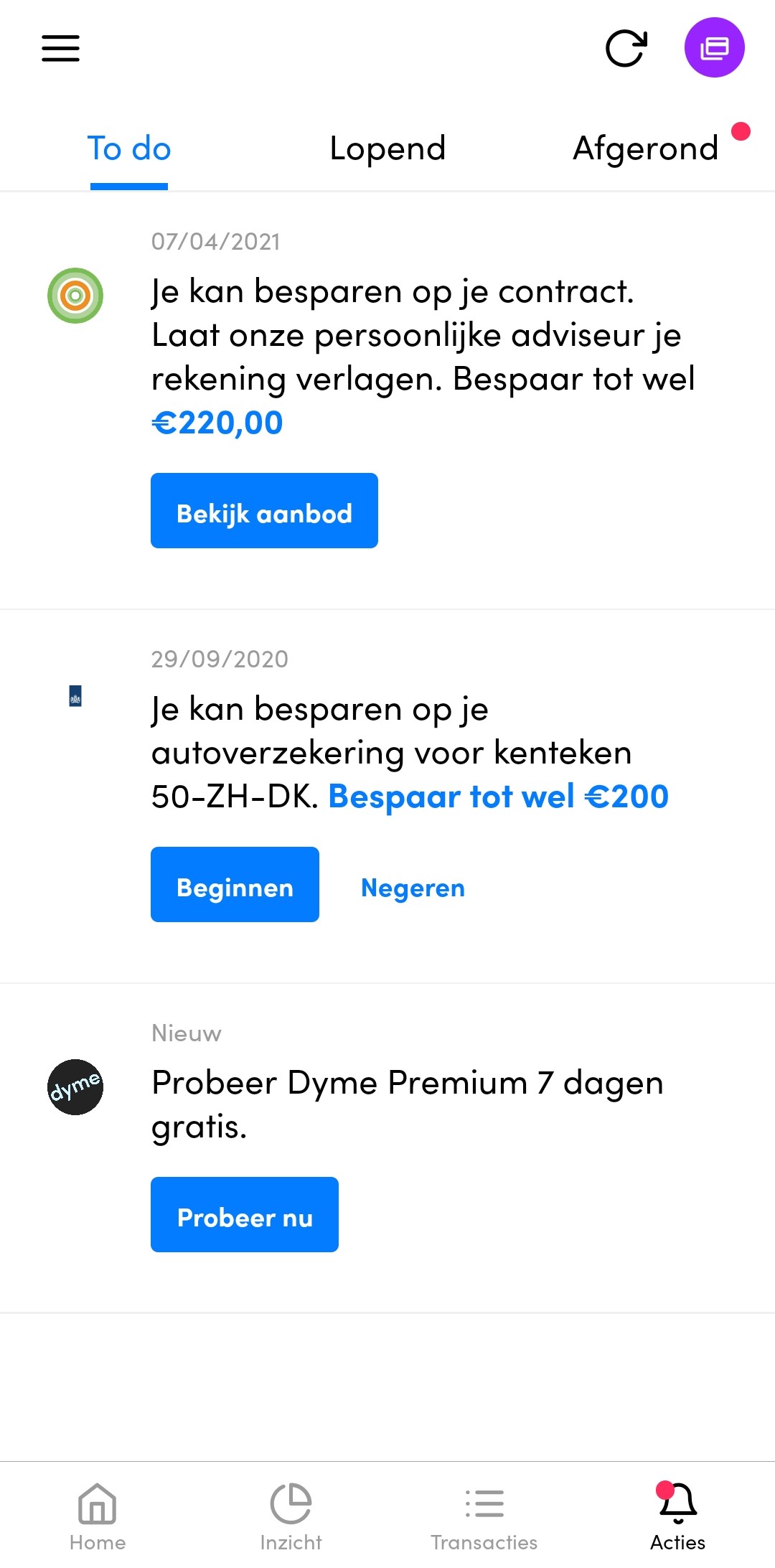Select the To do tab
This screenshot has height=1568, width=775.
129,149
